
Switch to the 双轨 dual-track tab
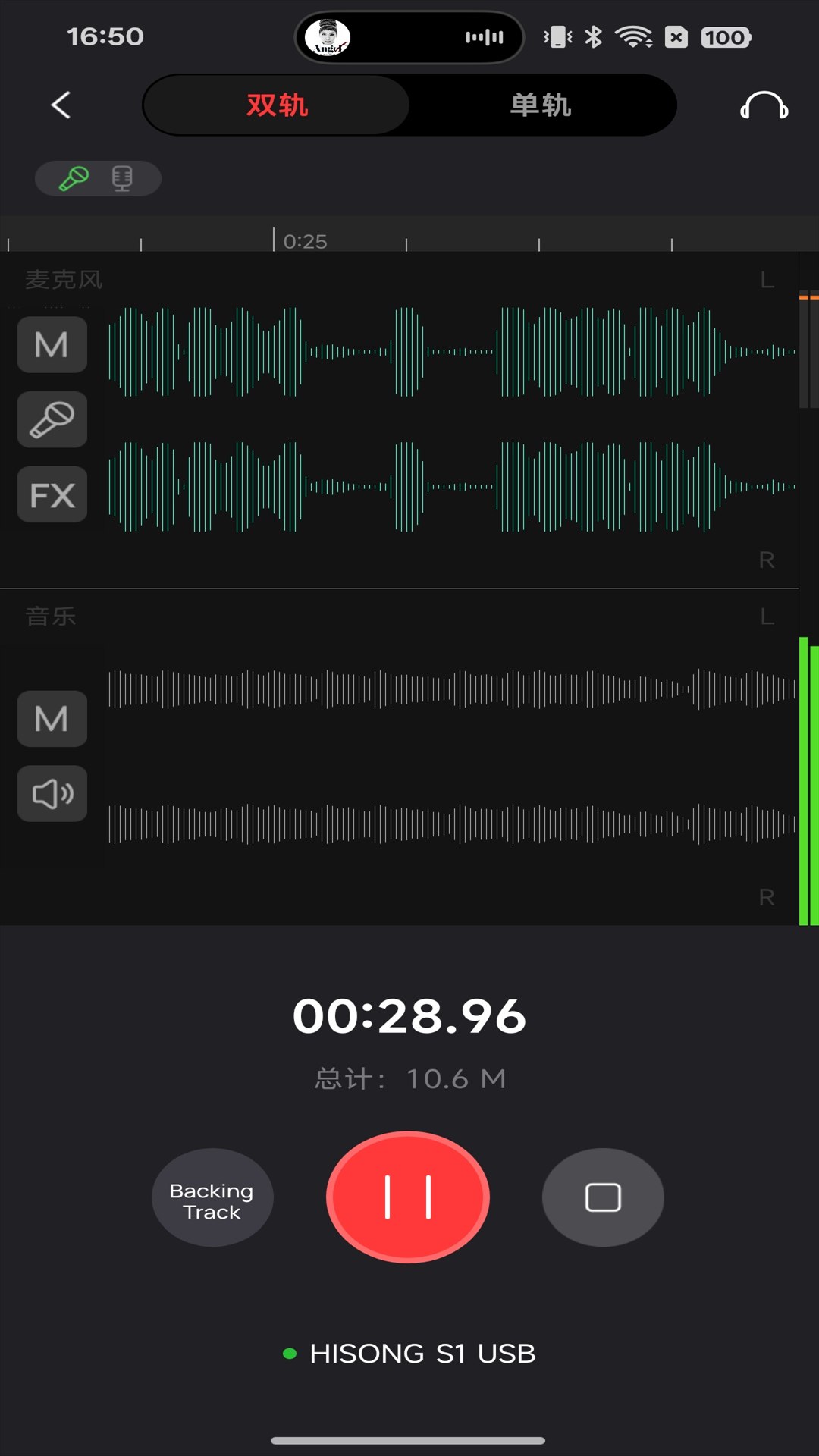[277, 105]
